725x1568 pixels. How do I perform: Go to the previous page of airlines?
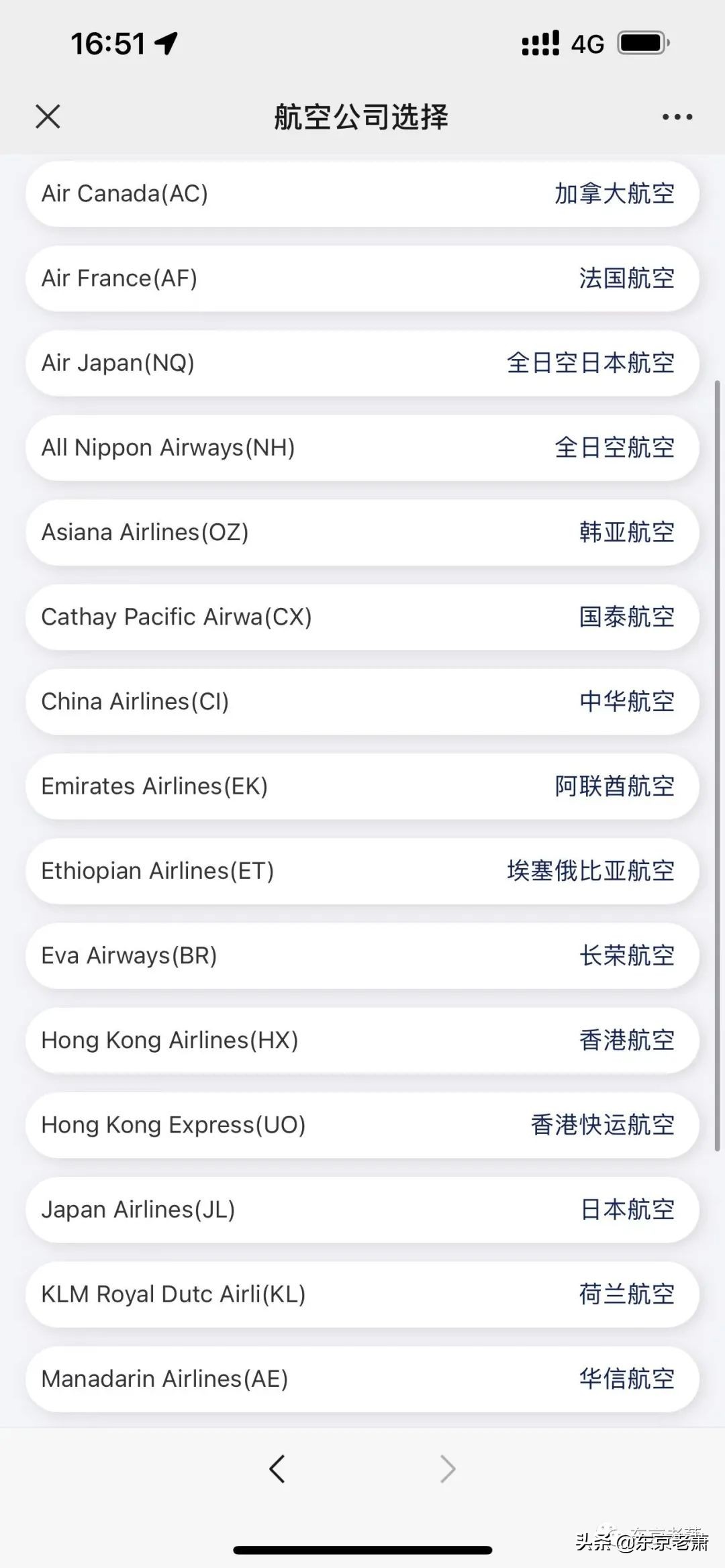pyautogui.click(x=278, y=1469)
